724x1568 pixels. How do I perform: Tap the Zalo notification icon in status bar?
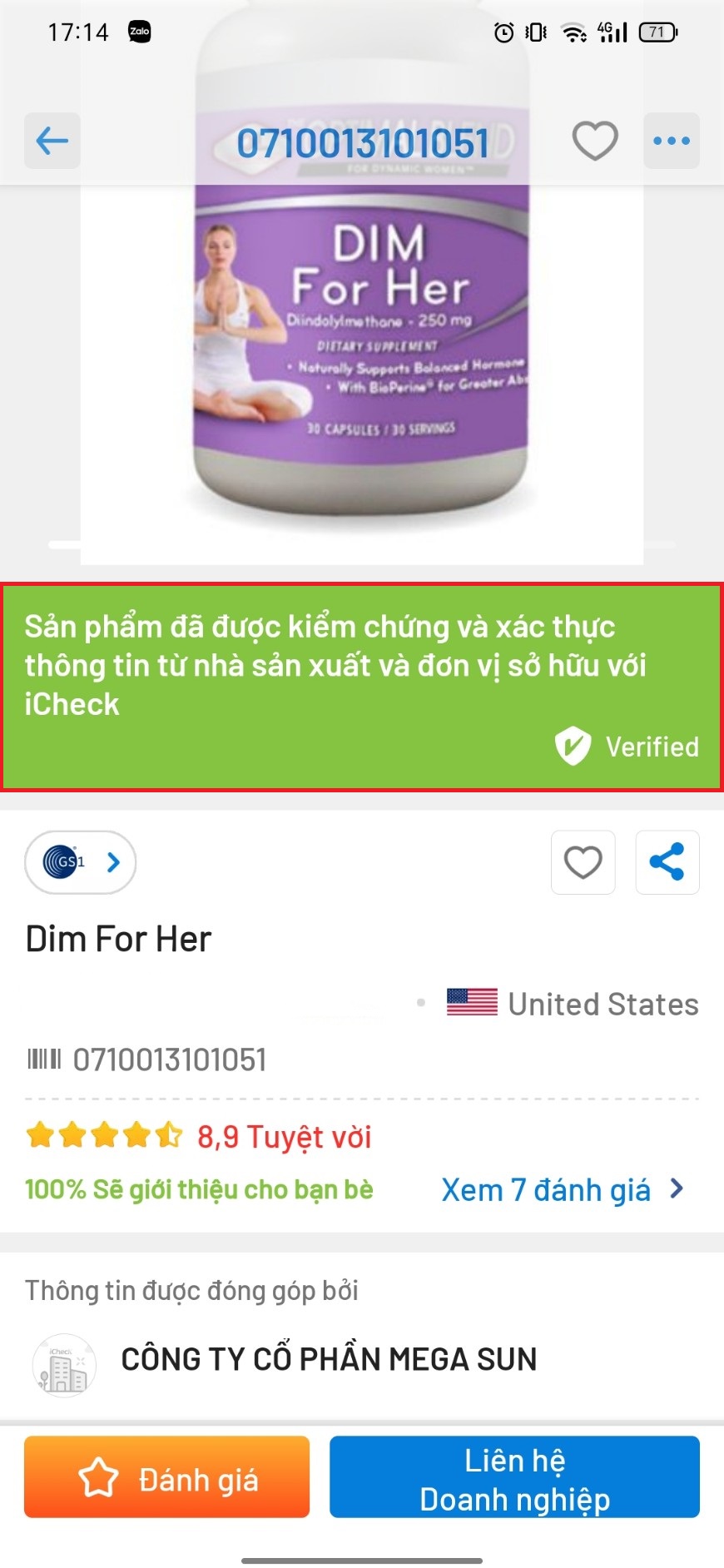pyautogui.click(x=138, y=31)
